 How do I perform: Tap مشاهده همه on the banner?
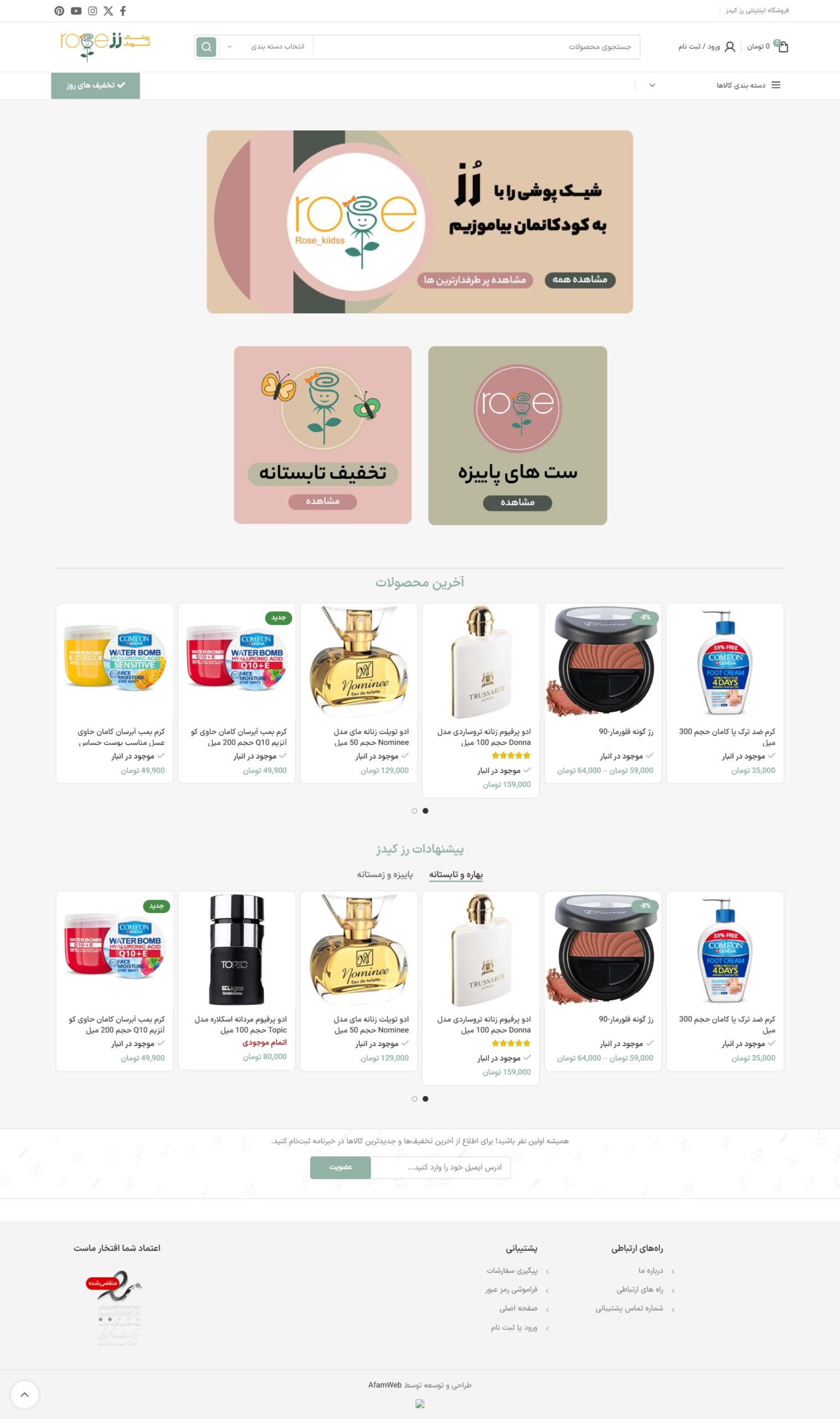[580, 280]
